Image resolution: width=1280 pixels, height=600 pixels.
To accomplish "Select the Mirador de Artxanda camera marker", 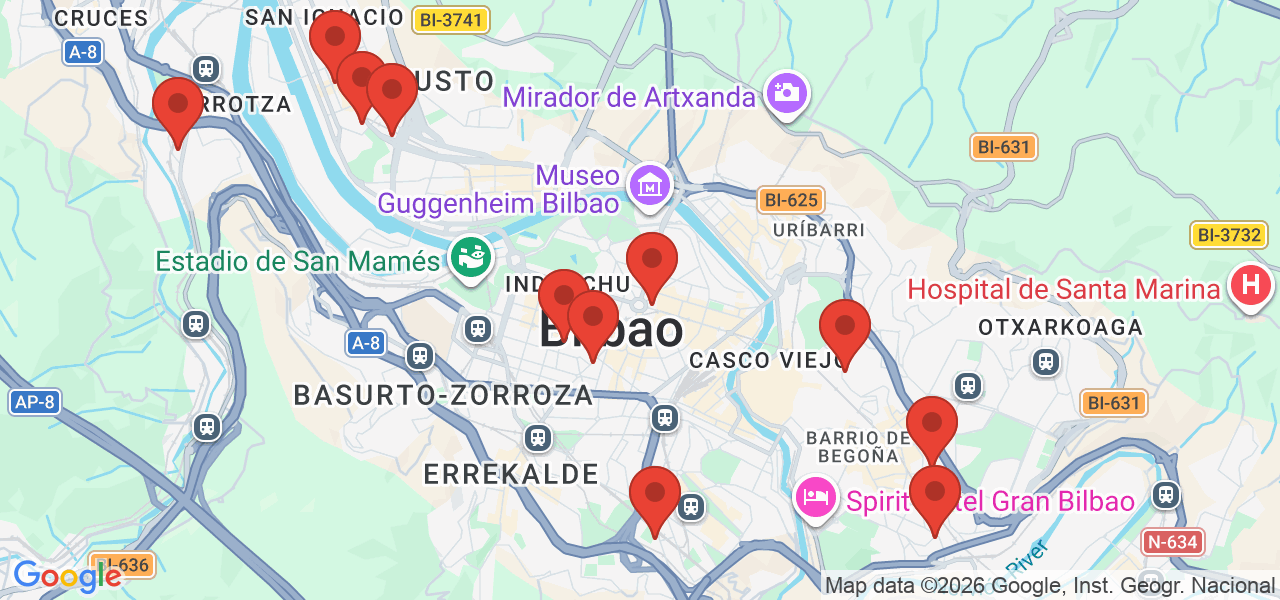I will pyautogui.click(x=787, y=93).
